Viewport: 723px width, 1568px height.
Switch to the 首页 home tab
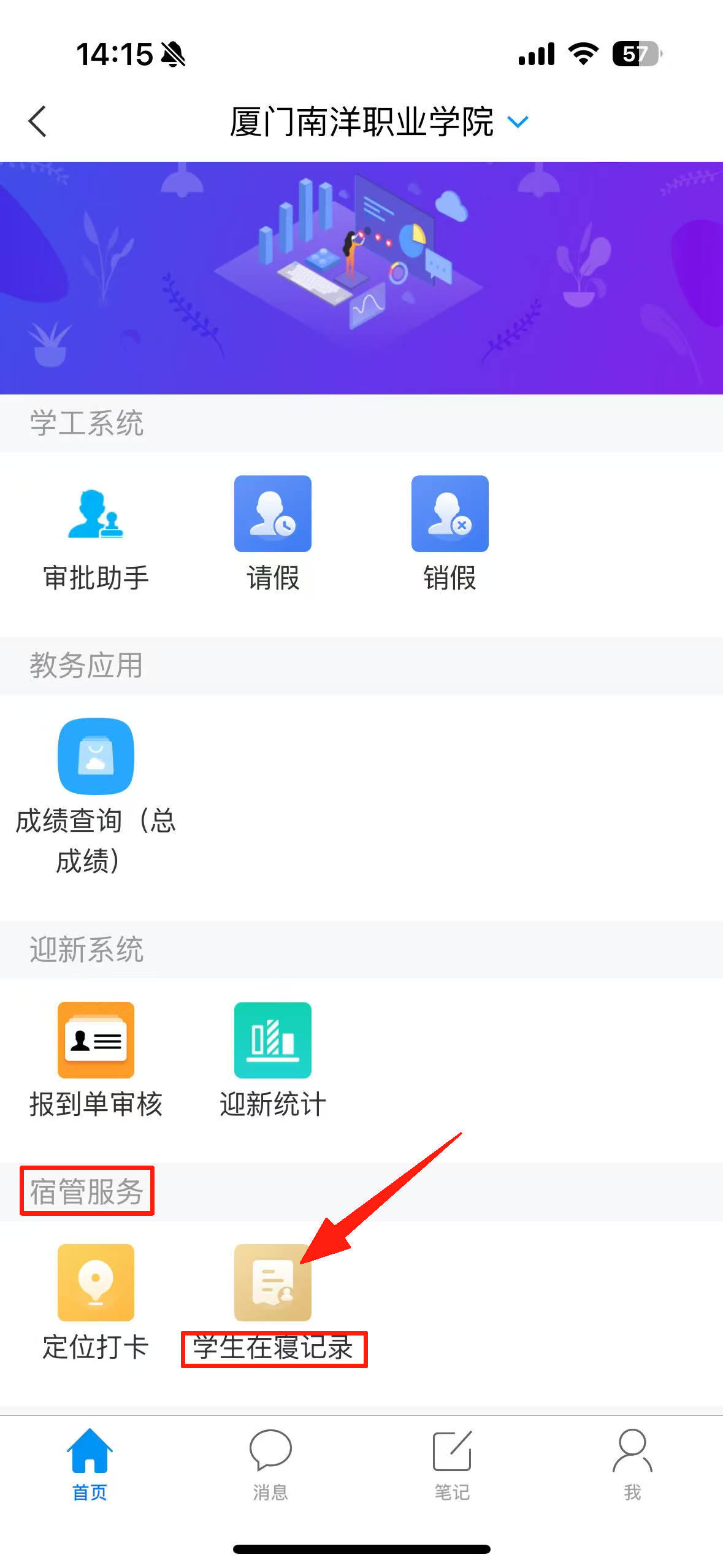pyautogui.click(x=90, y=1463)
